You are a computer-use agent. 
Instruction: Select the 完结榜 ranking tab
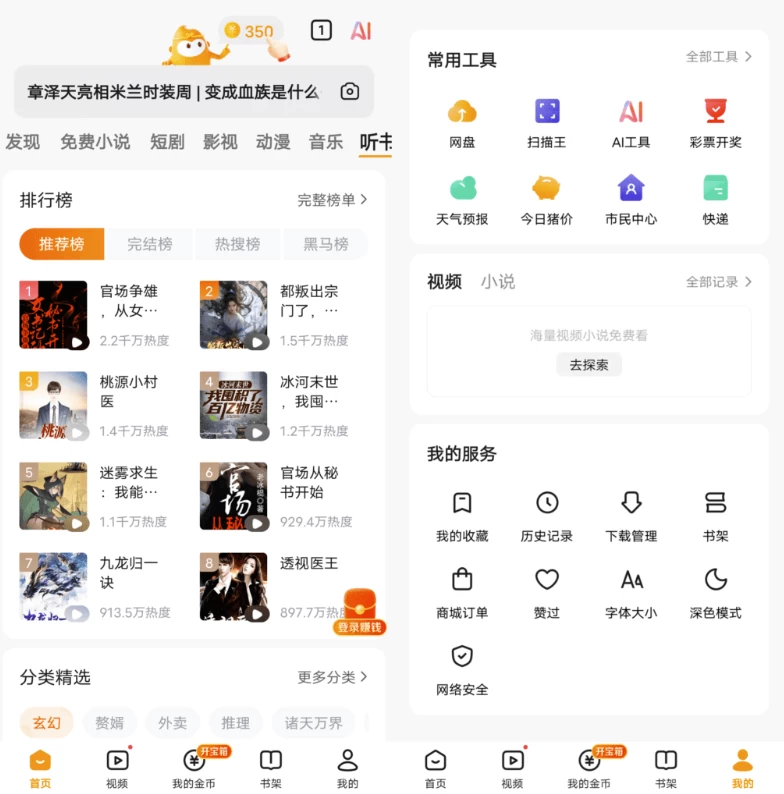pos(149,244)
